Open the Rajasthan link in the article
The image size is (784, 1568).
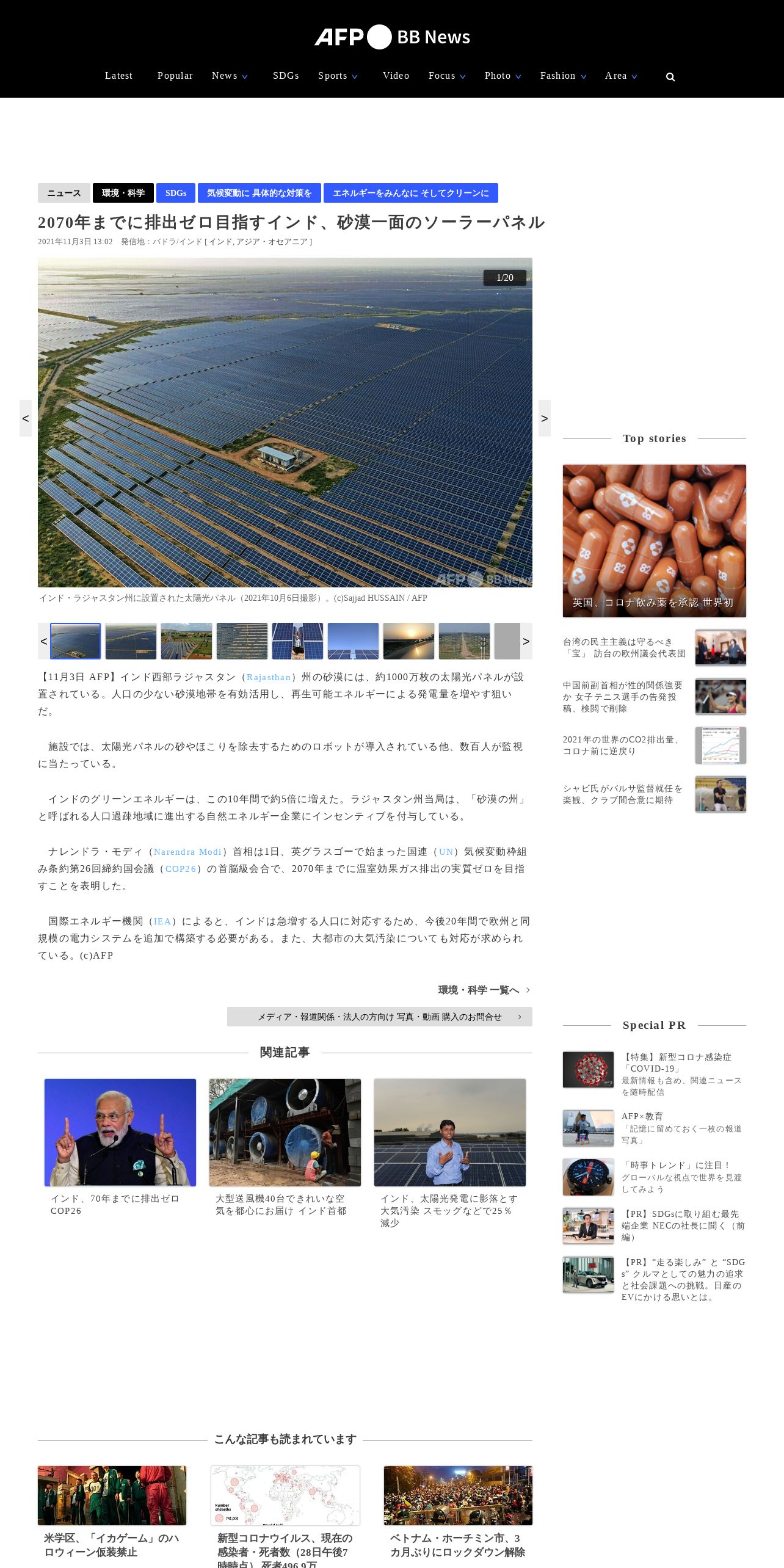pos(269,677)
